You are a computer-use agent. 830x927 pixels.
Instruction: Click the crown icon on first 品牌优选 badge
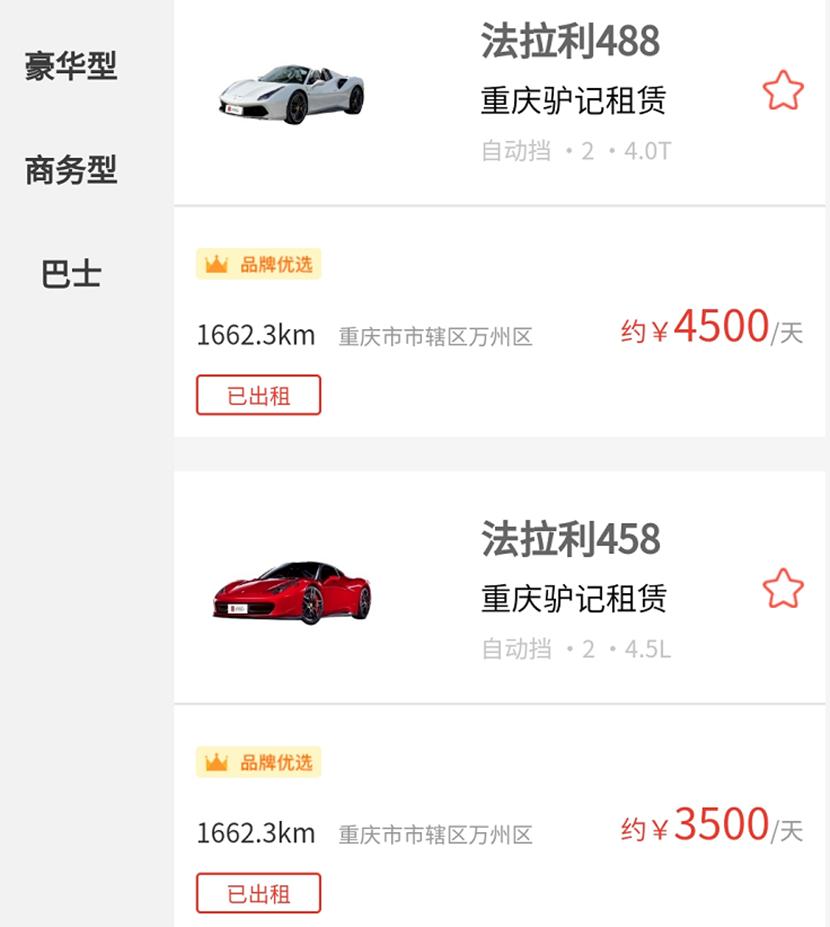215,264
